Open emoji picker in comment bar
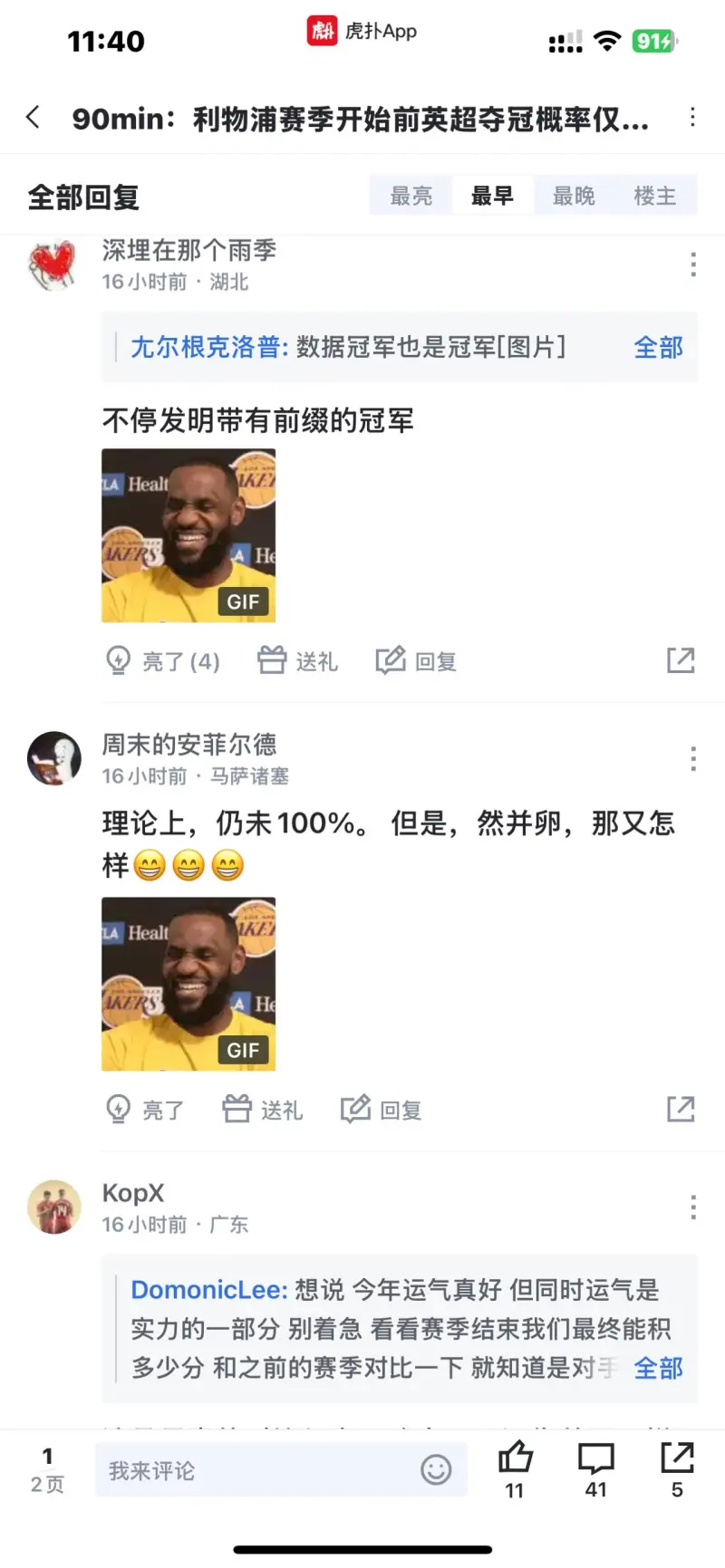 (x=436, y=1469)
